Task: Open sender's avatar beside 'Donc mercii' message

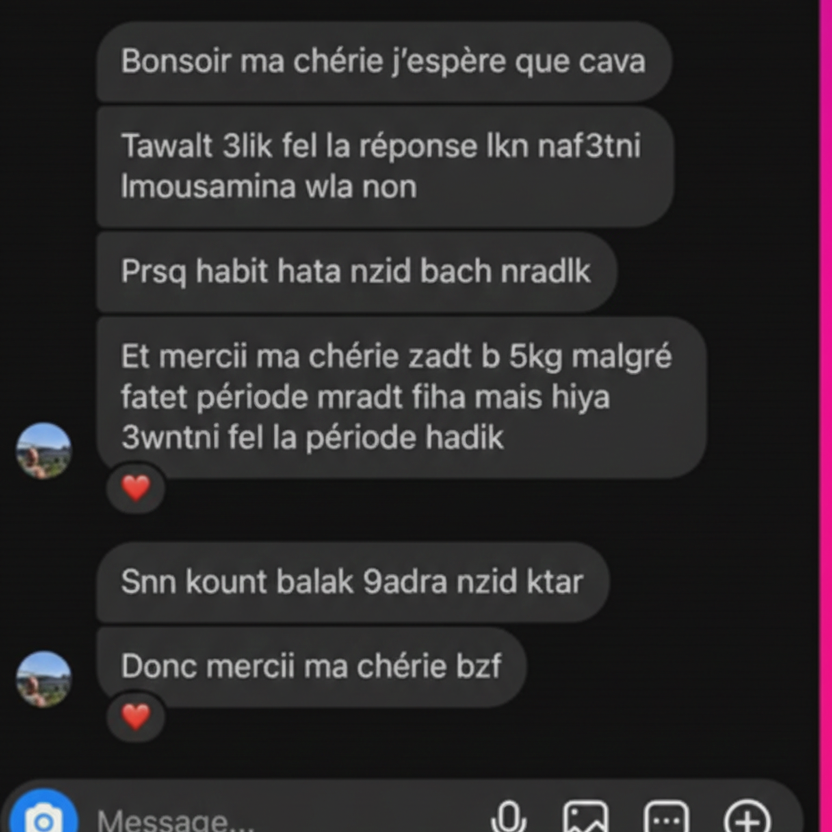Action: 44,679
